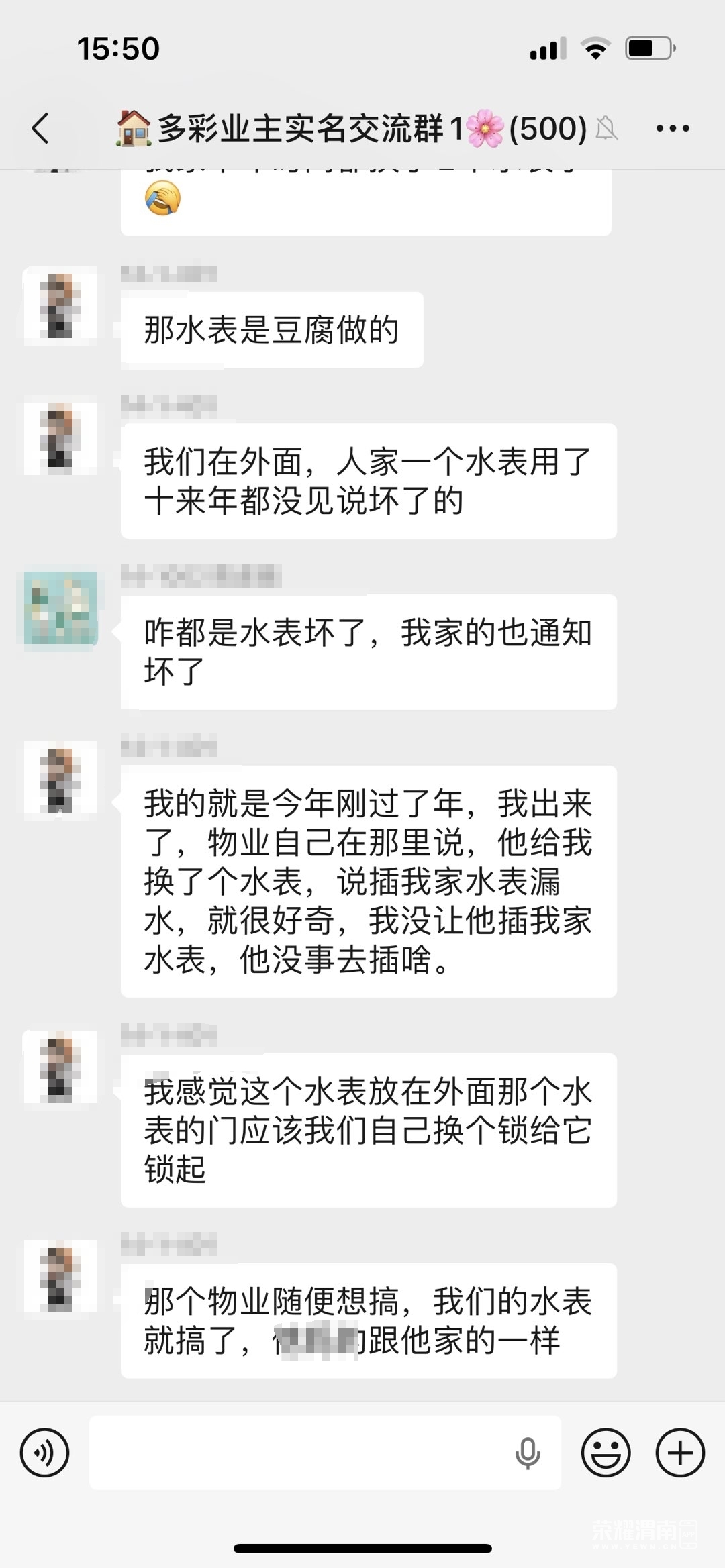Open avatar of sender saying 咋都是水表坏了
This screenshot has width=725, height=1568.
point(60,608)
